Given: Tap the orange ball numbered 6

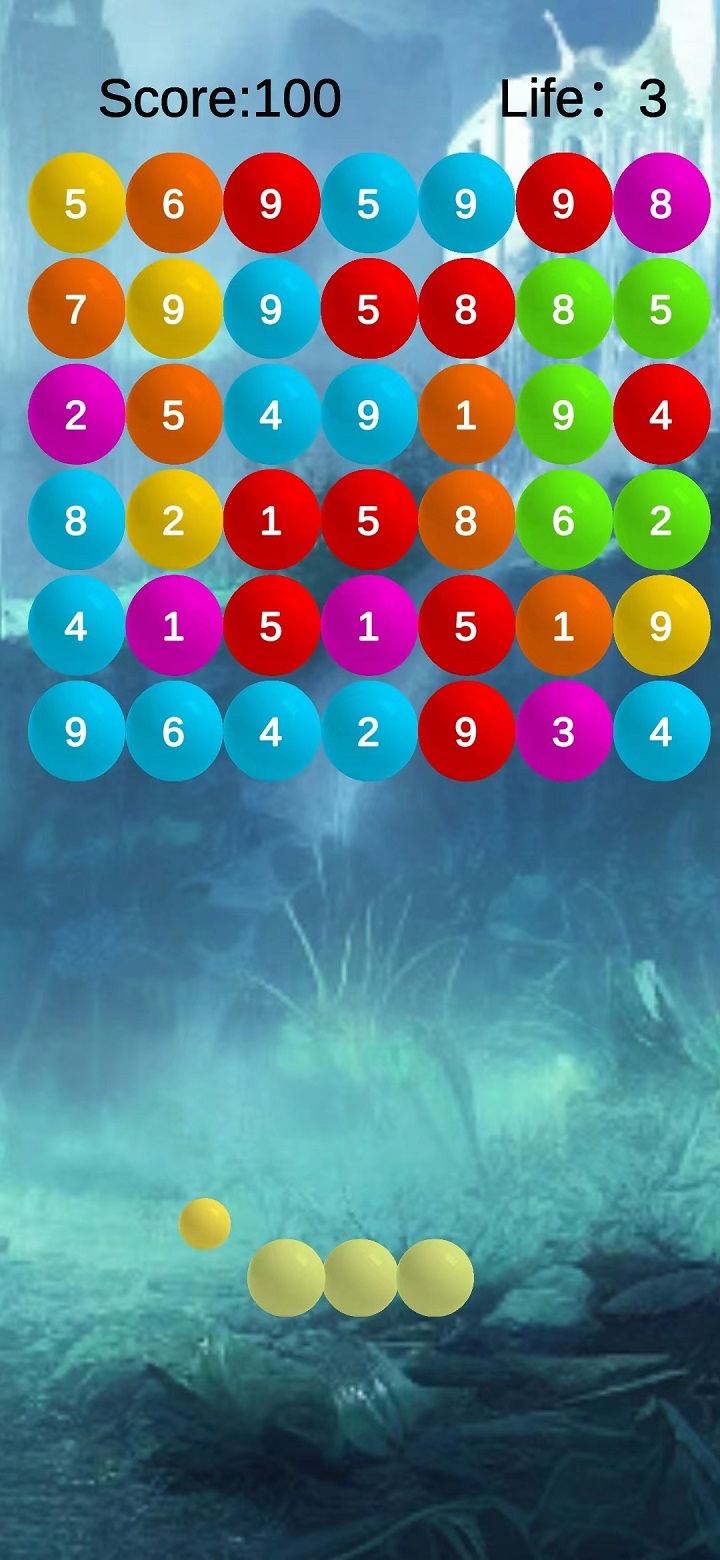Looking at the screenshot, I should pos(174,203).
